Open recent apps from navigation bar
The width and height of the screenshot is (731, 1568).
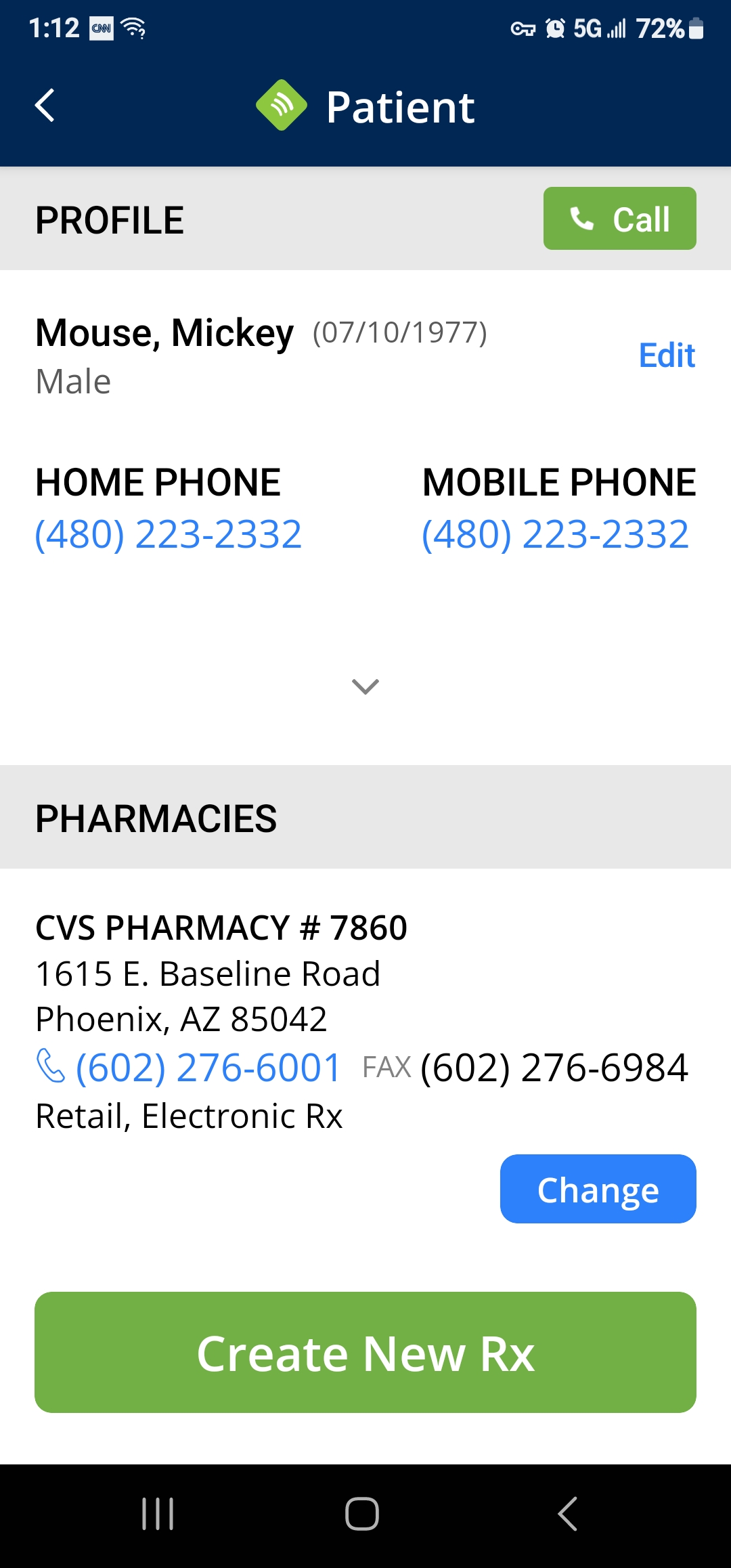pos(158,1514)
